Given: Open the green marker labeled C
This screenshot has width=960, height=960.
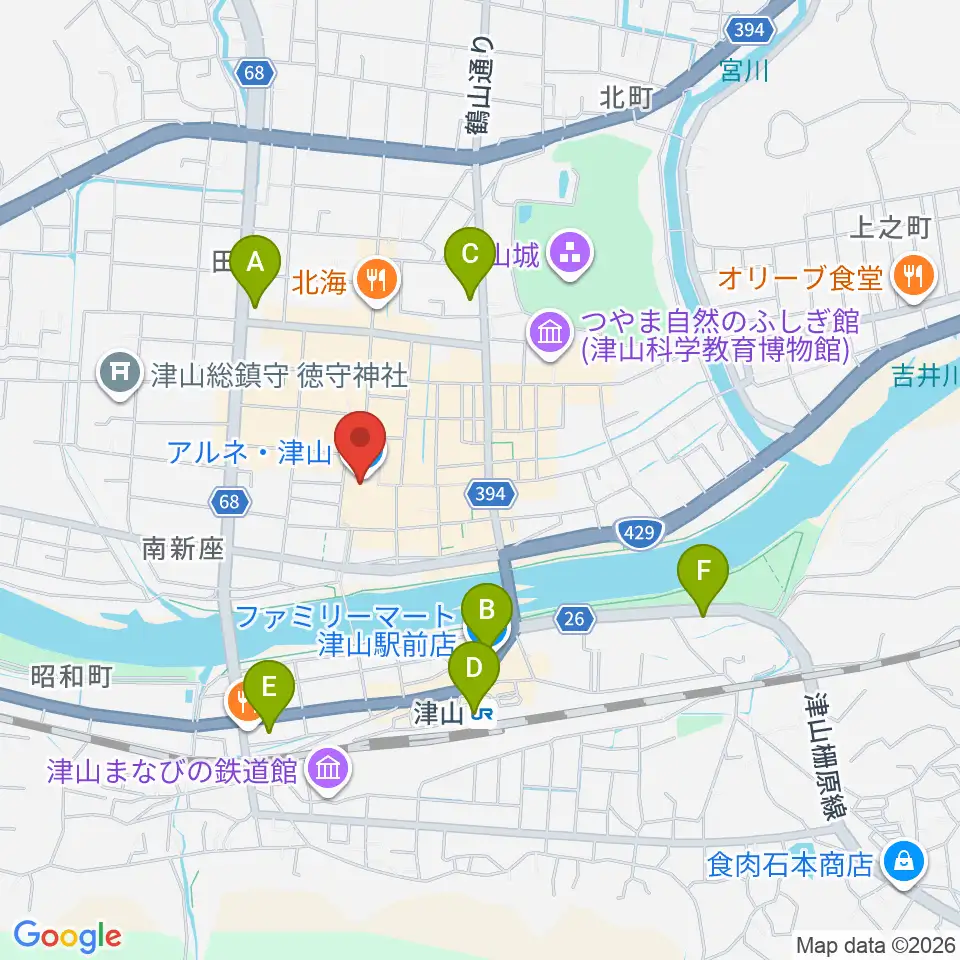Looking at the screenshot, I should click(470, 261).
